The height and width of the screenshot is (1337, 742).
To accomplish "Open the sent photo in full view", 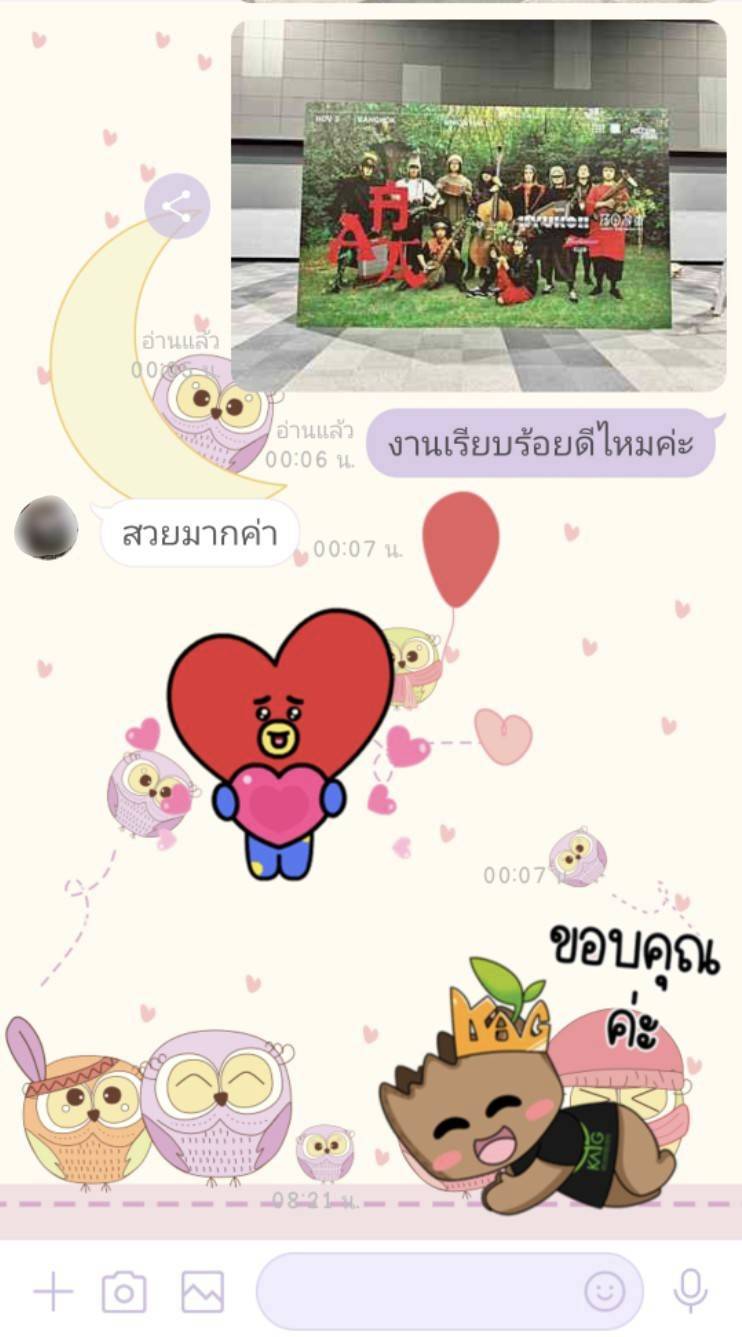I will (x=479, y=205).
